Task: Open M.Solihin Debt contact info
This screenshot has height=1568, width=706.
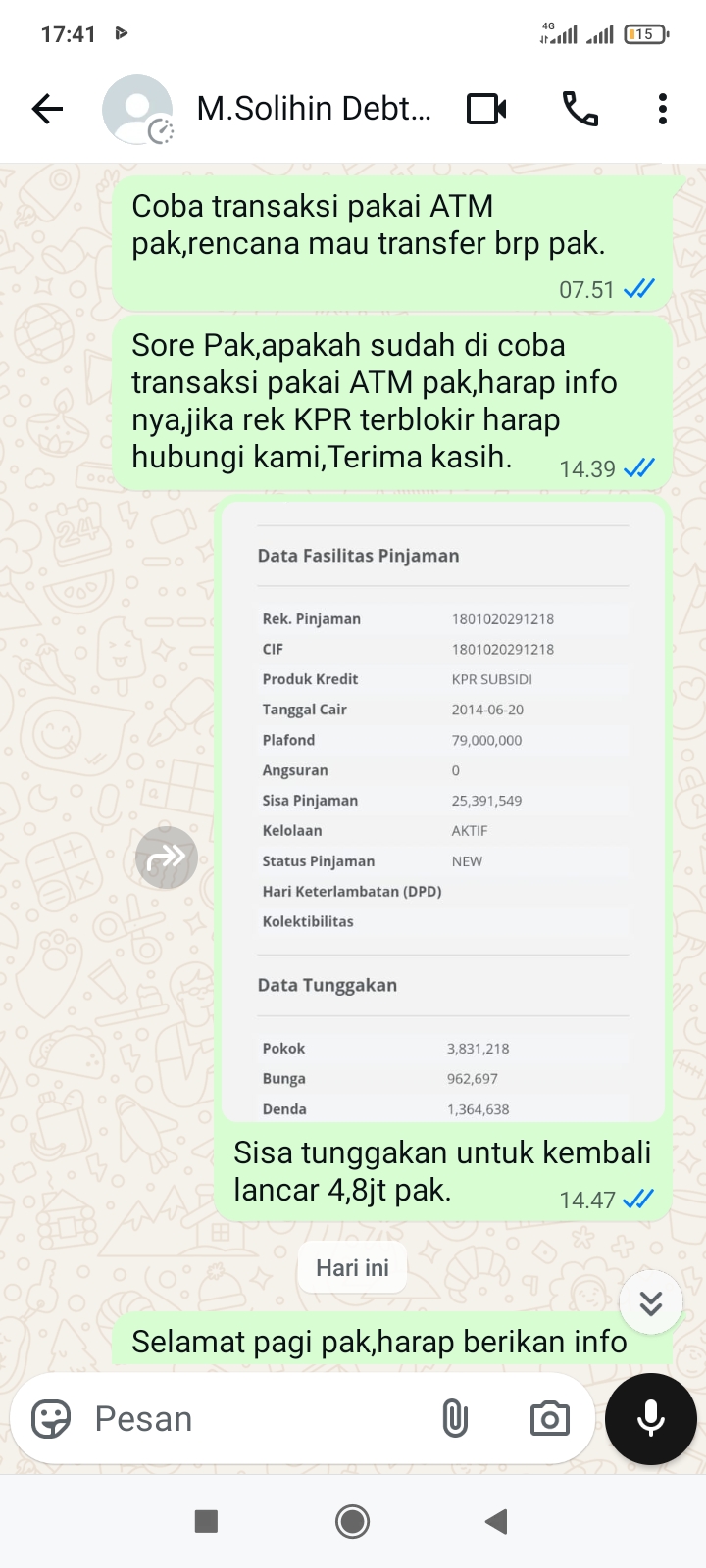Action: click(x=314, y=109)
